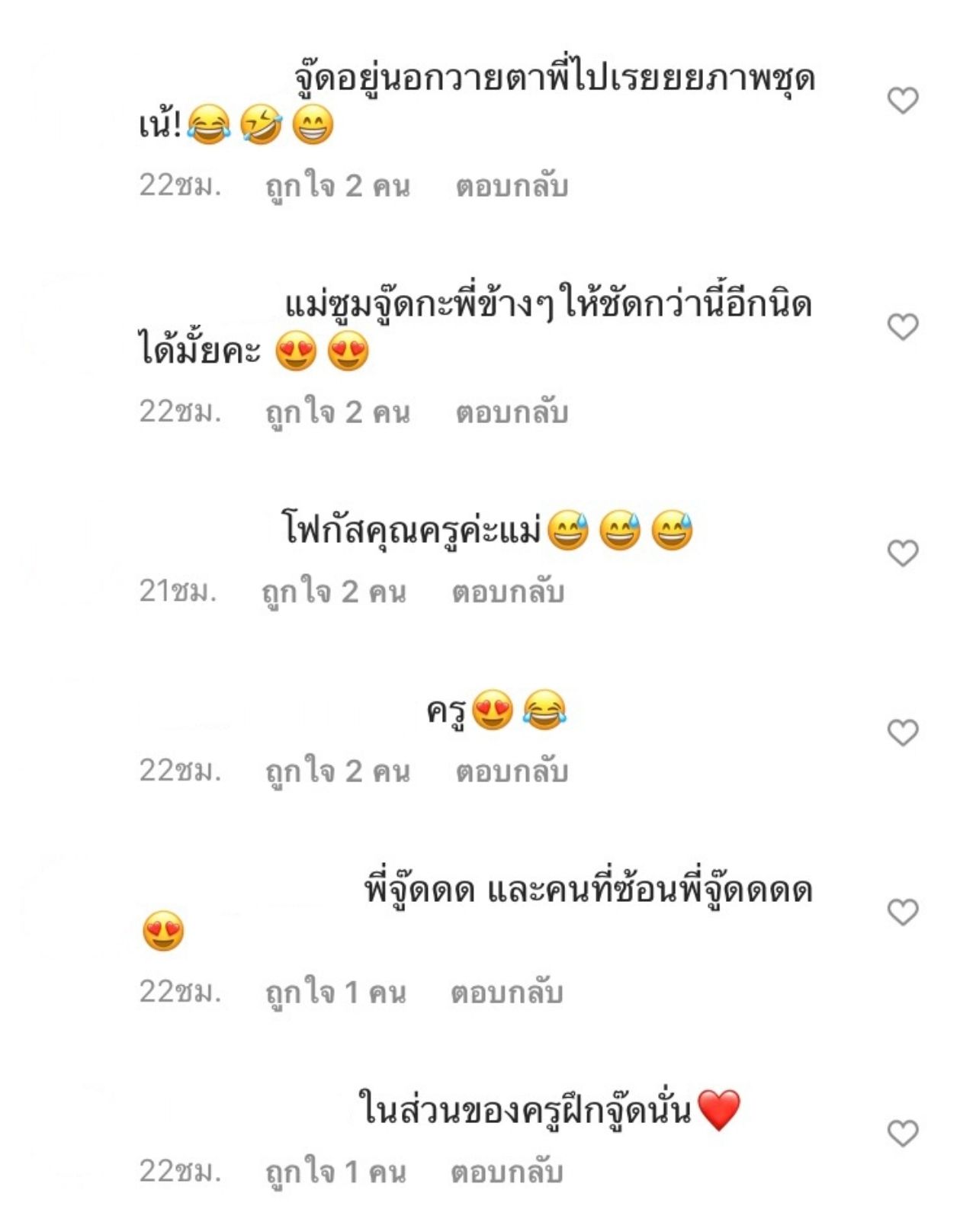Tap ตอบกลับ under comment 'จู๊ดอยู่นอกวายตา'
Viewport: 976px width, 1232px height.
(x=512, y=187)
